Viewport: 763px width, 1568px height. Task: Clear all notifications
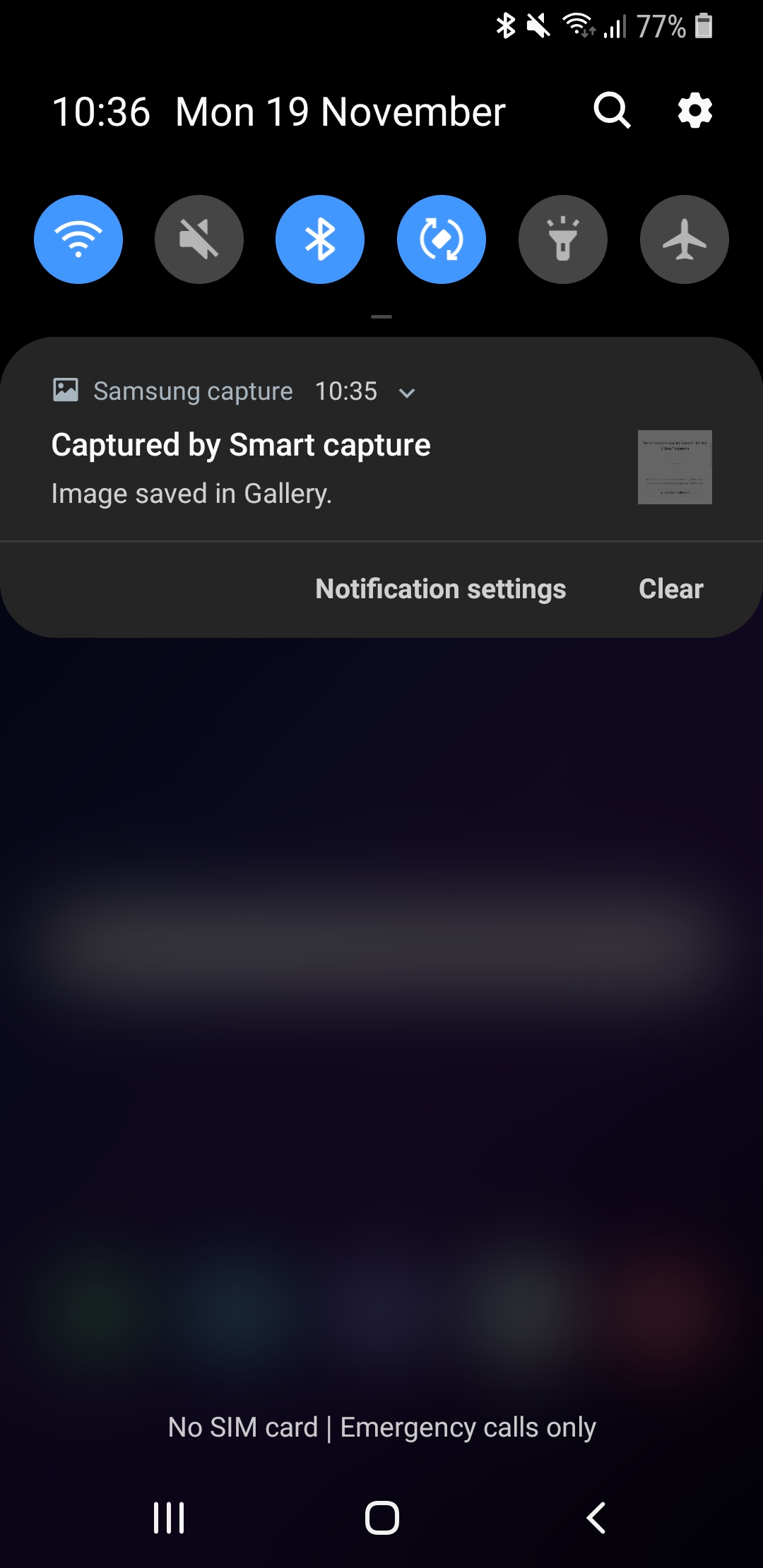tap(671, 589)
